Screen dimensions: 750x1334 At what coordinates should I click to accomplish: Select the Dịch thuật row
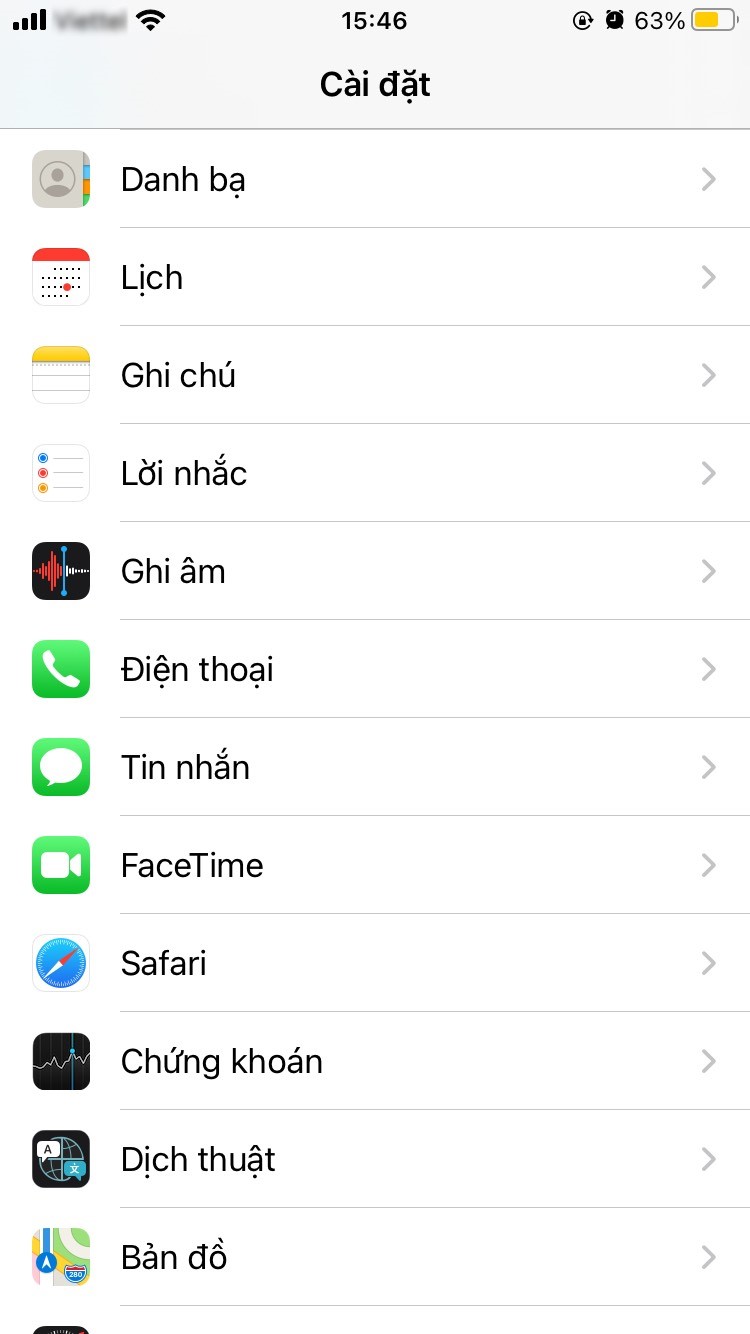(x=375, y=1159)
